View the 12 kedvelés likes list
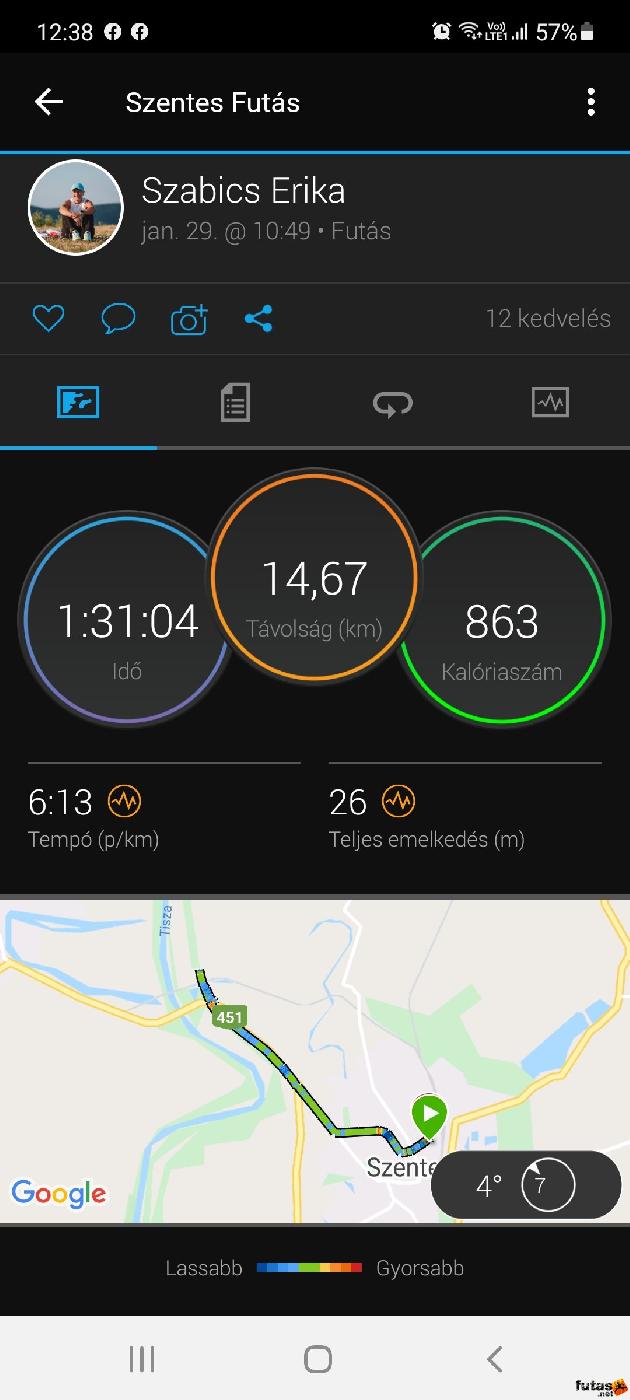The image size is (630, 1400). 547,319
